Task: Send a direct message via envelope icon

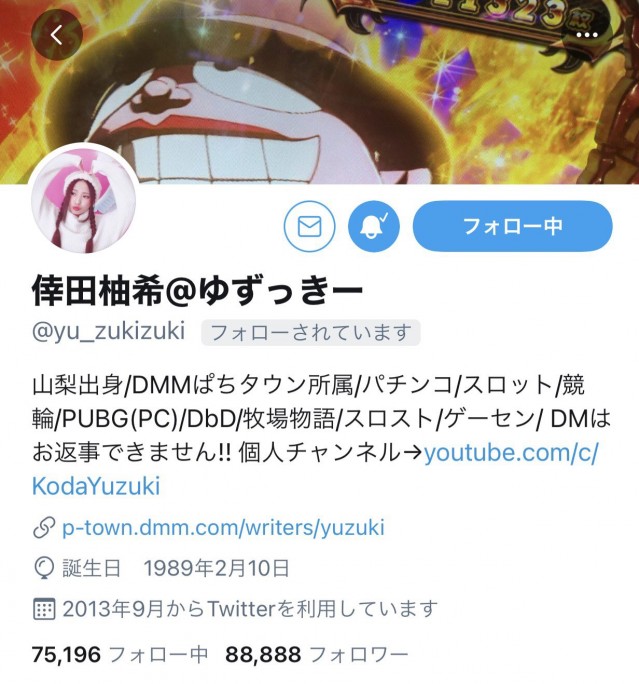Action: 309,227
